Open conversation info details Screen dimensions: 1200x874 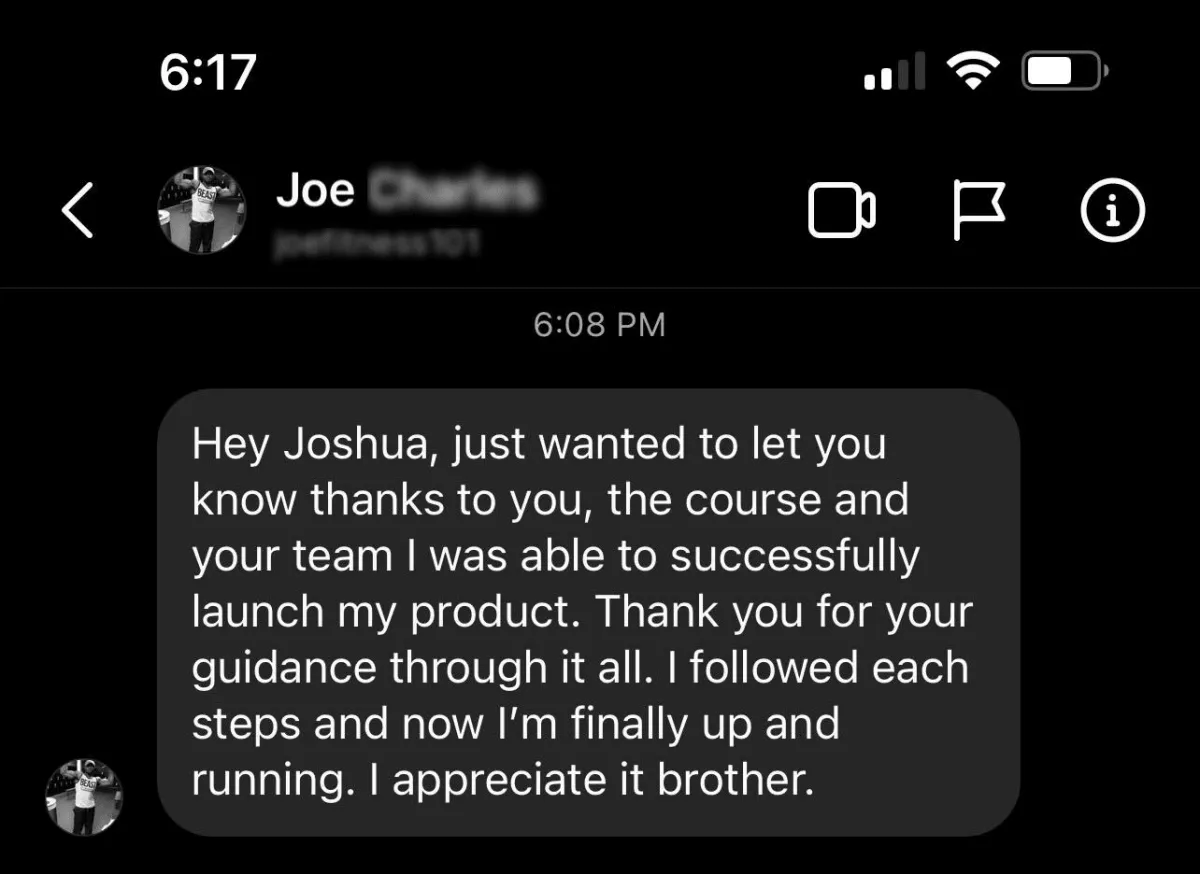1112,210
